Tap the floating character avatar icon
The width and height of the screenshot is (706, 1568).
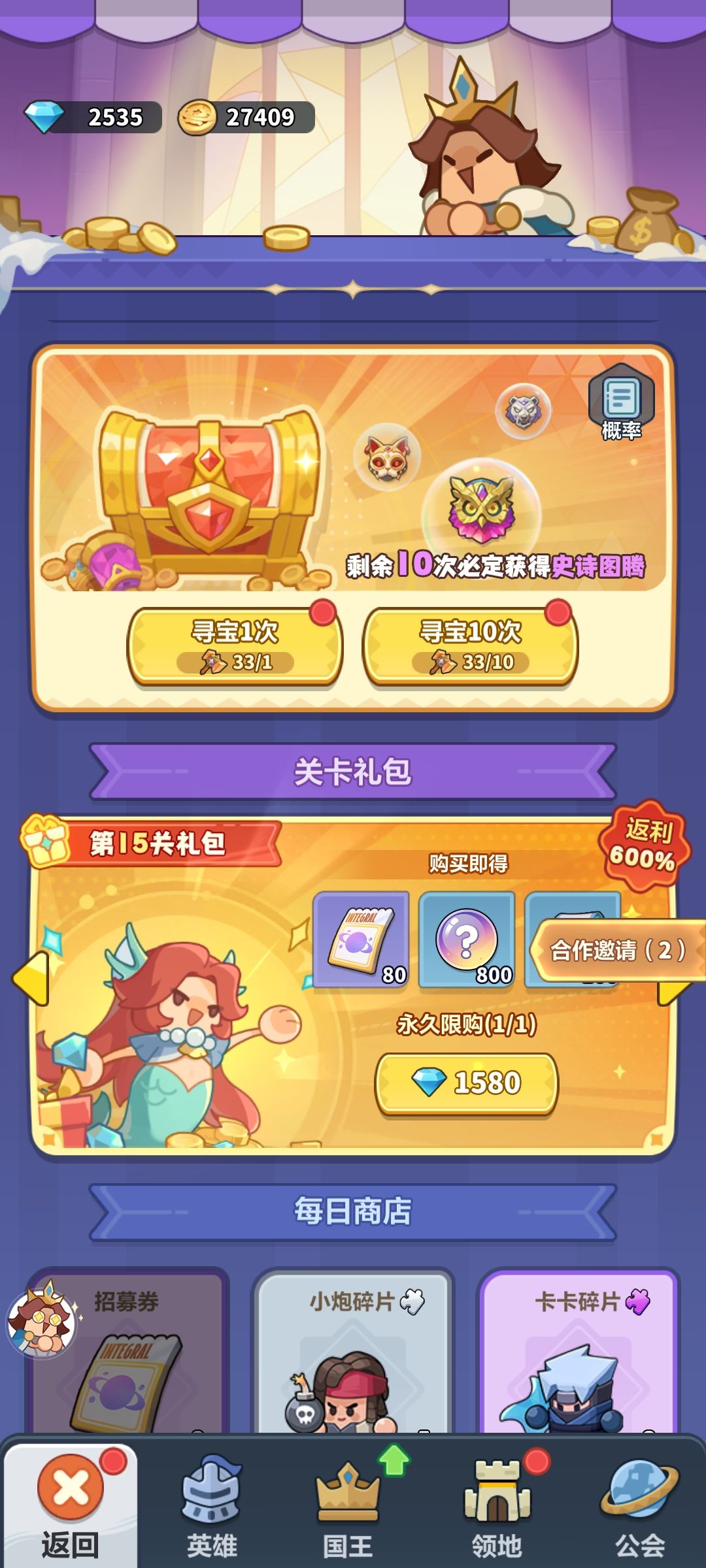coord(41,1321)
